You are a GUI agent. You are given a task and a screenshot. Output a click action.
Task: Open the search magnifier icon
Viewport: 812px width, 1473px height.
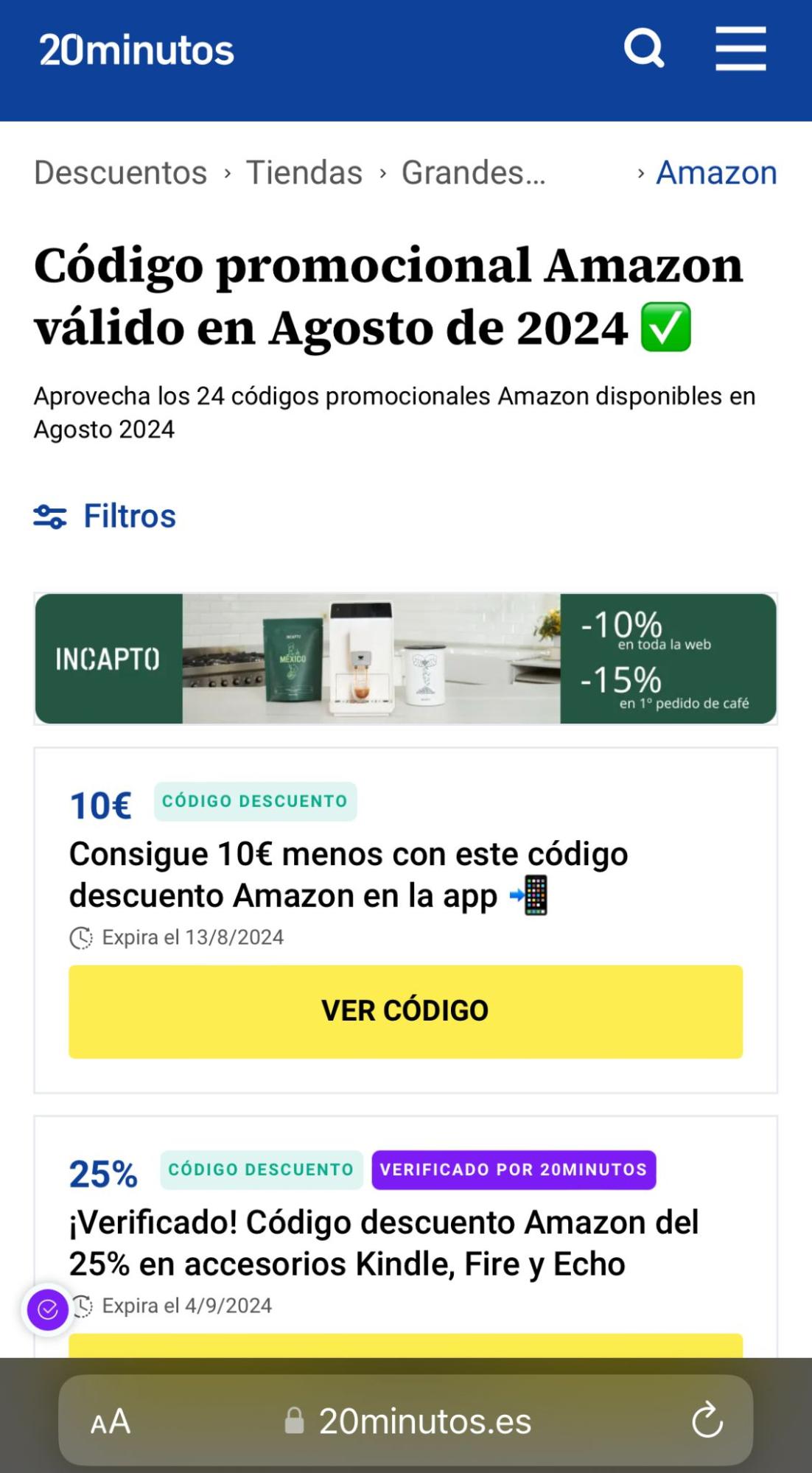coord(644,49)
